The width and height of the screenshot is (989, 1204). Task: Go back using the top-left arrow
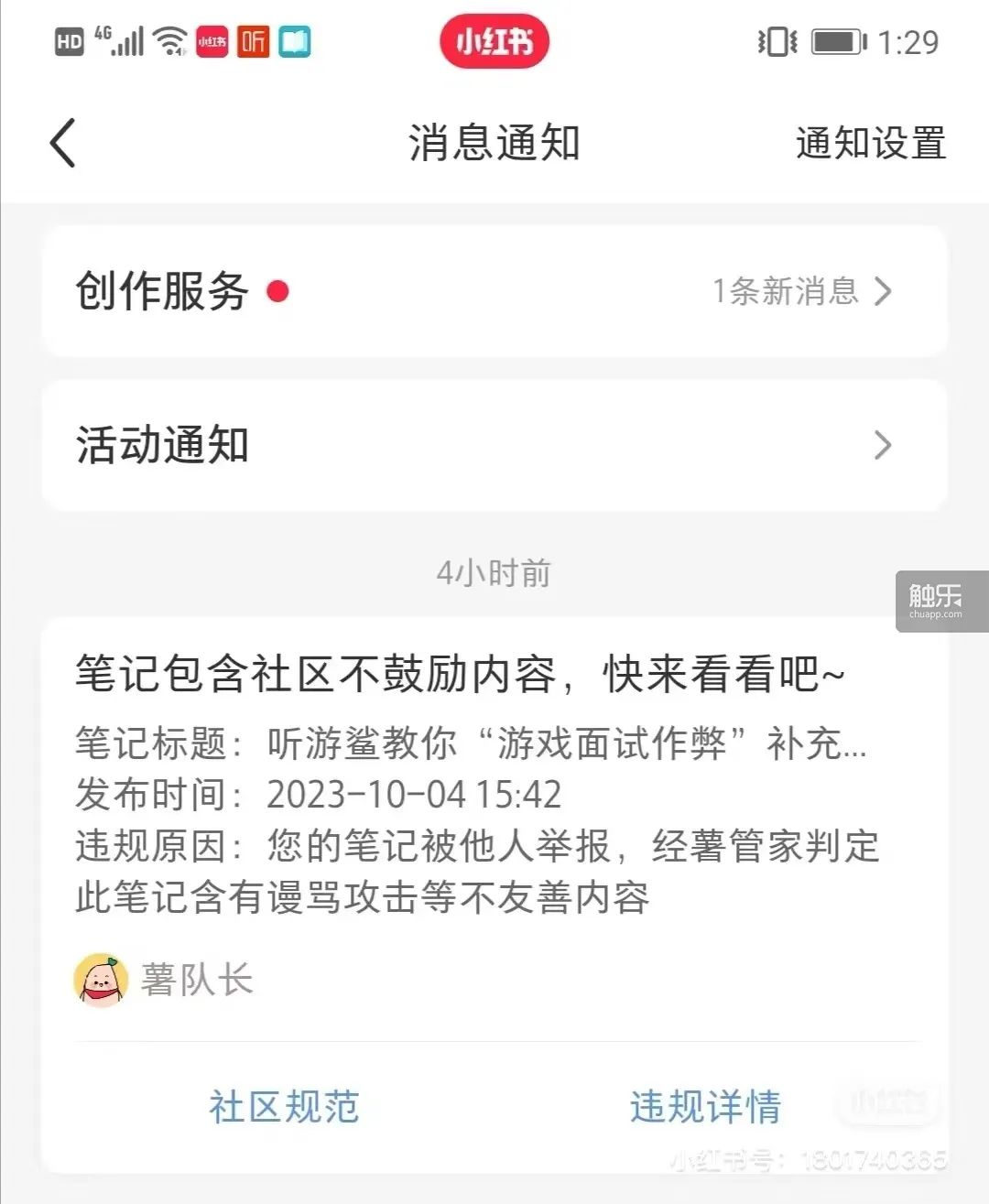click(63, 144)
